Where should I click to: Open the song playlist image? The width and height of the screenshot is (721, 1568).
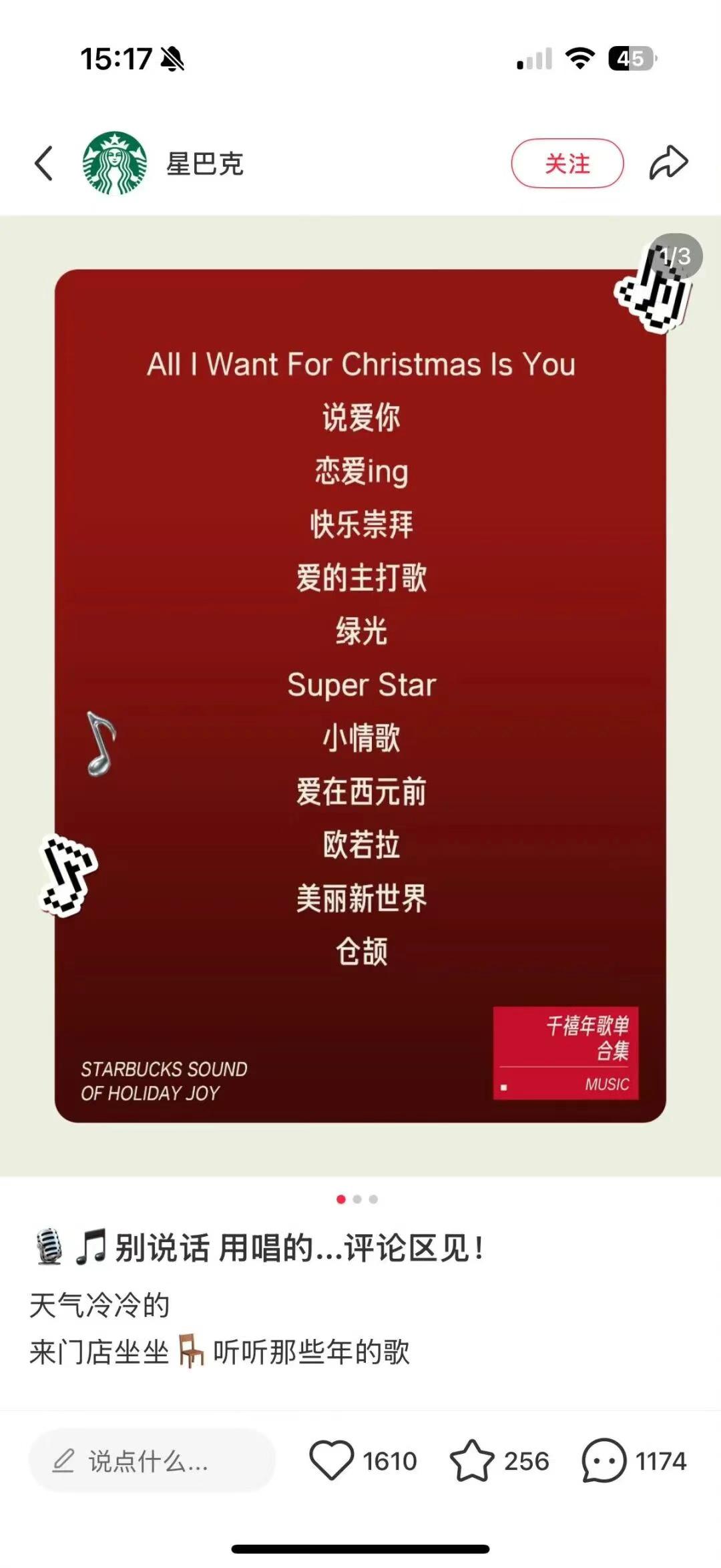coord(360,695)
